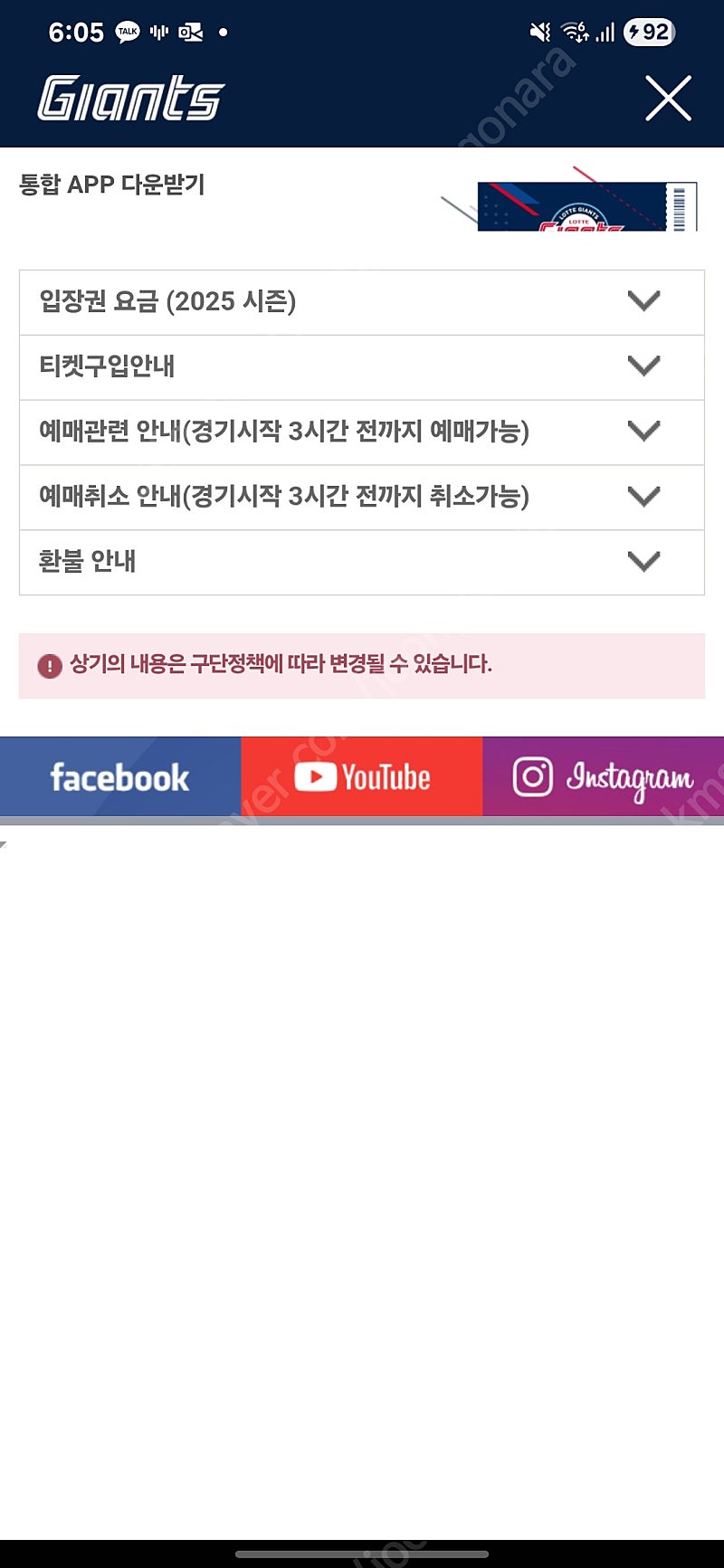Image resolution: width=724 pixels, height=1568 pixels.
Task: Expand the 티켓구입안내 section
Action: point(362,367)
